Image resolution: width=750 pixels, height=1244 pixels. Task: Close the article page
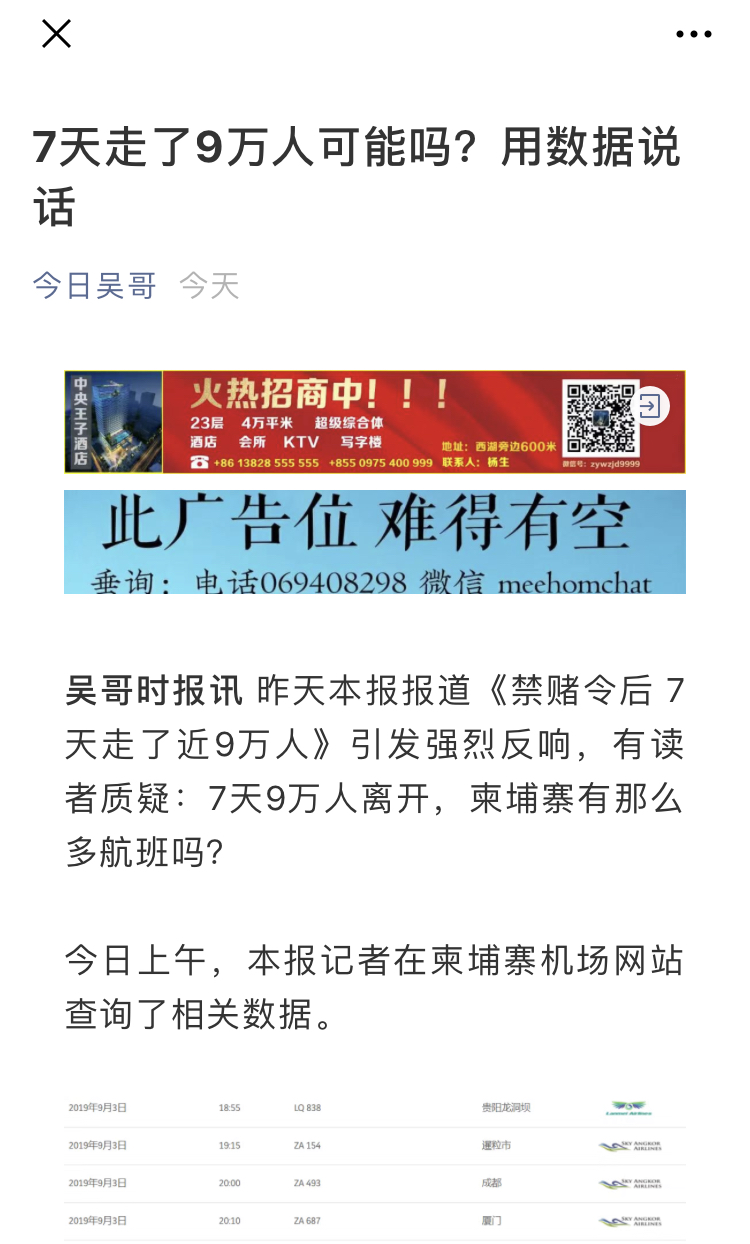point(56,34)
